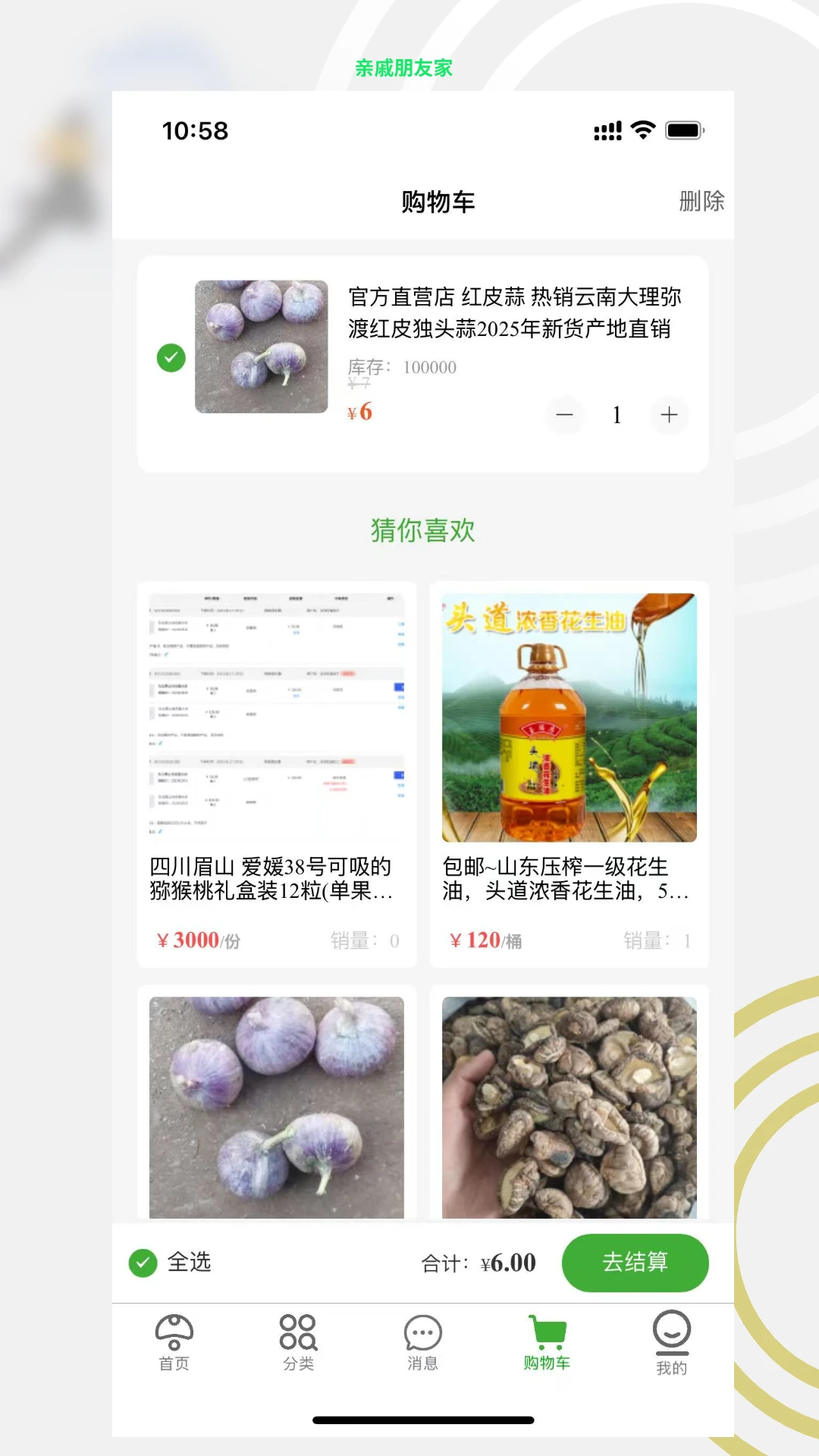This screenshot has width=819, height=1456.
Task: Uncheck the 红皮蒜 cart item checkbox
Action: tap(171, 357)
